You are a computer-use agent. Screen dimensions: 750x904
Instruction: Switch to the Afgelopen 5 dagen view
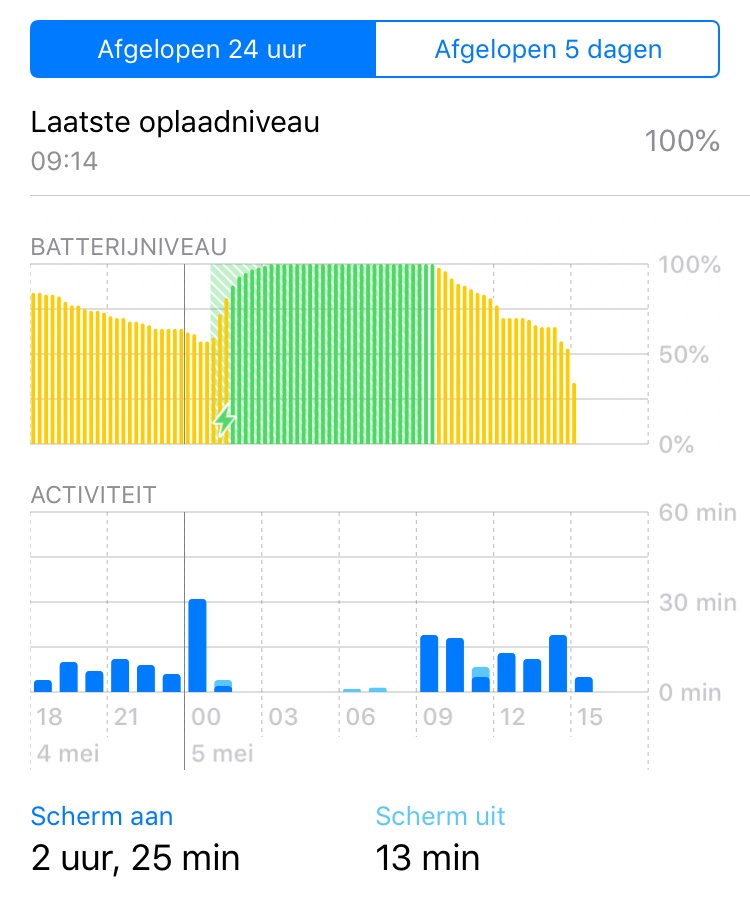[547, 50]
